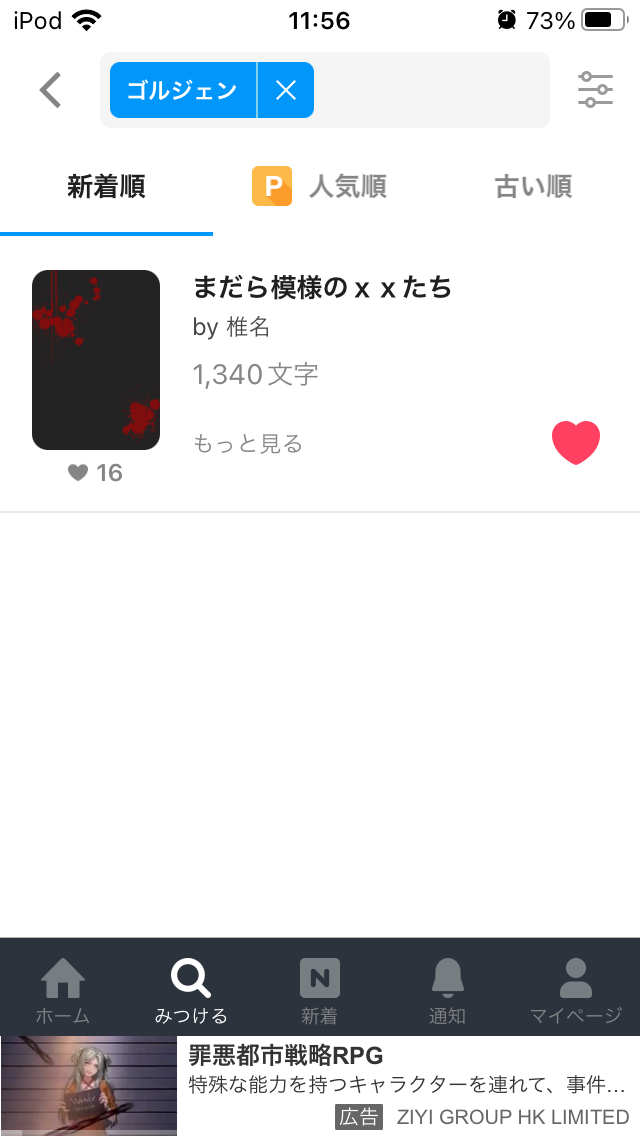
Task: Switch to the 古い順 tab
Action: [533, 186]
